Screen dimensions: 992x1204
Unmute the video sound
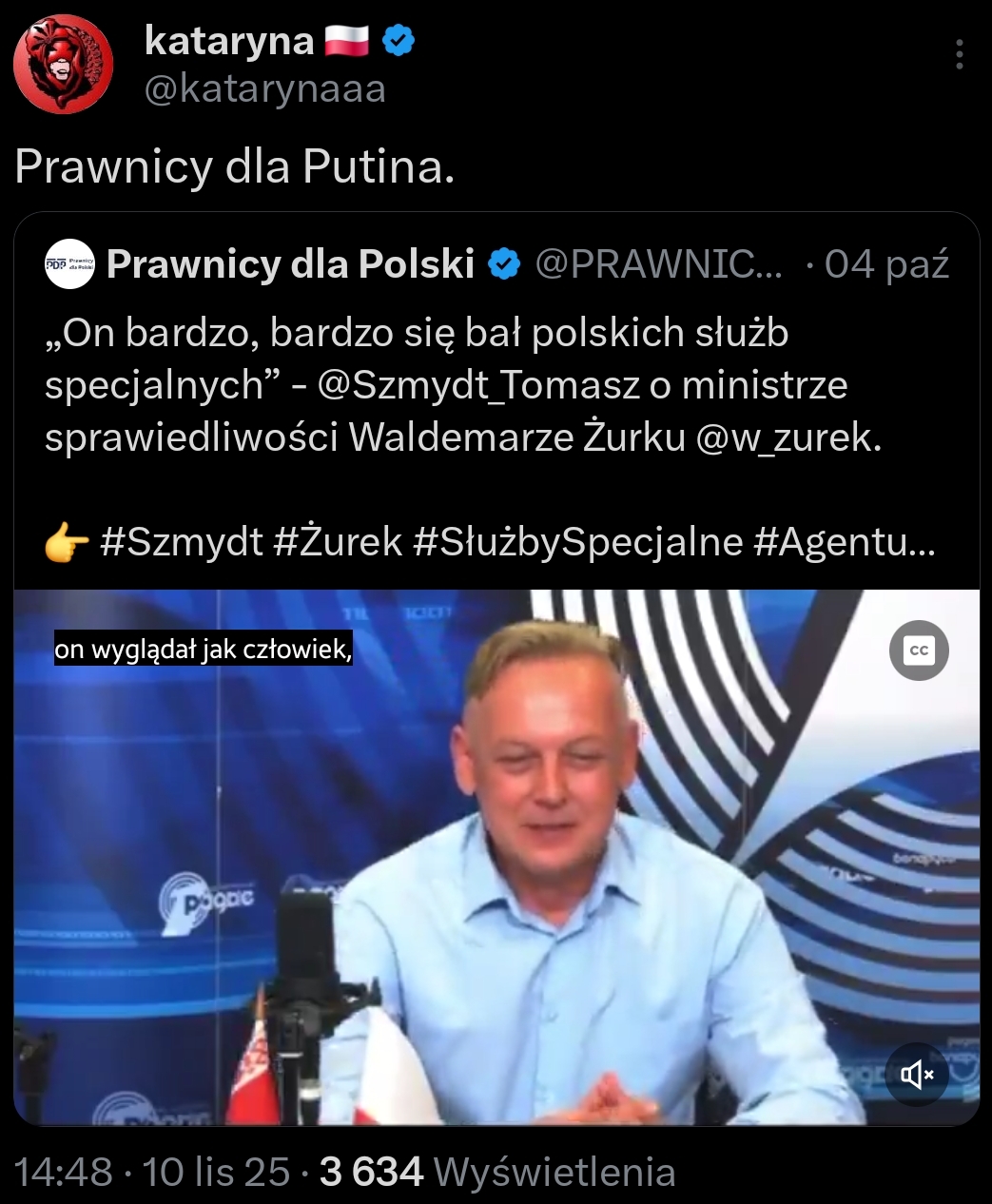(x=918, y=1075)
